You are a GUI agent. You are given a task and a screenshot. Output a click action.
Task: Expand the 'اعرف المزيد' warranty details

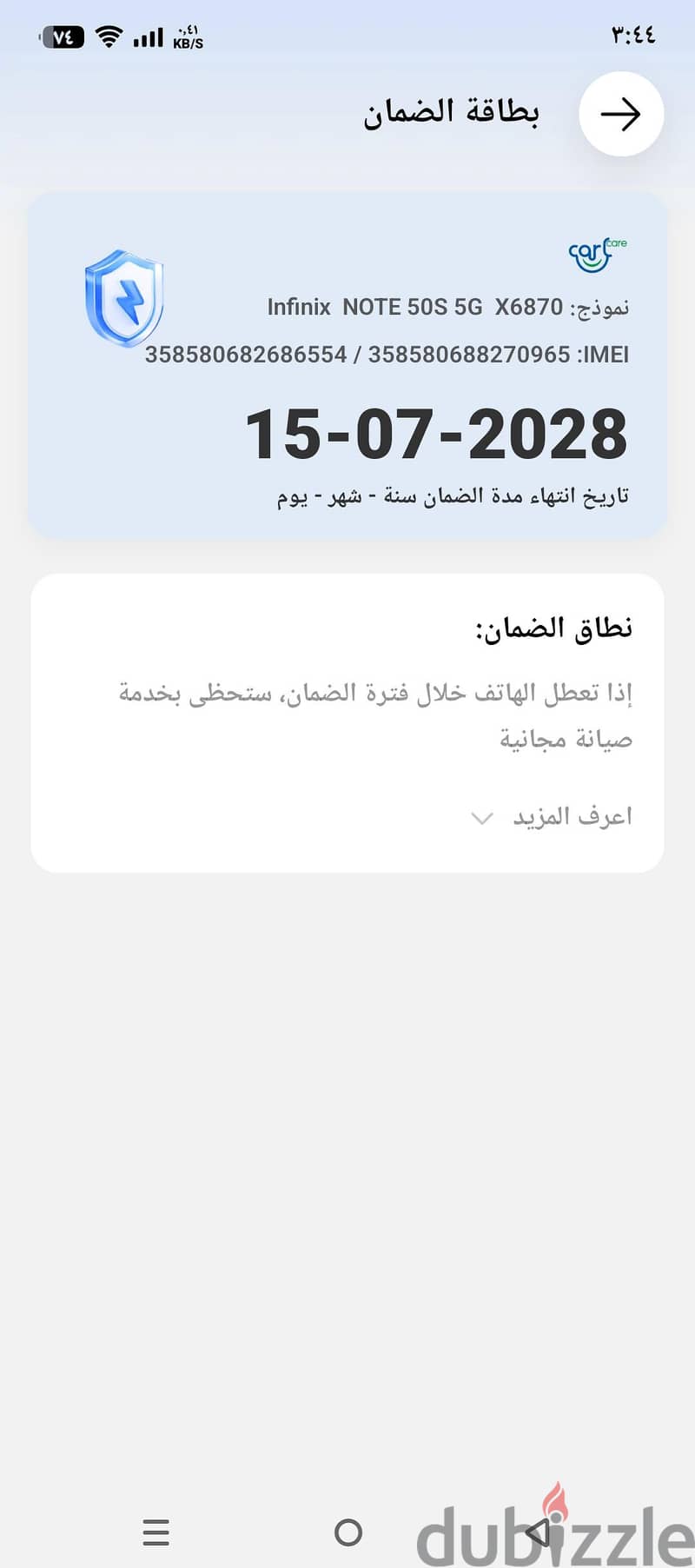[552, 817]
